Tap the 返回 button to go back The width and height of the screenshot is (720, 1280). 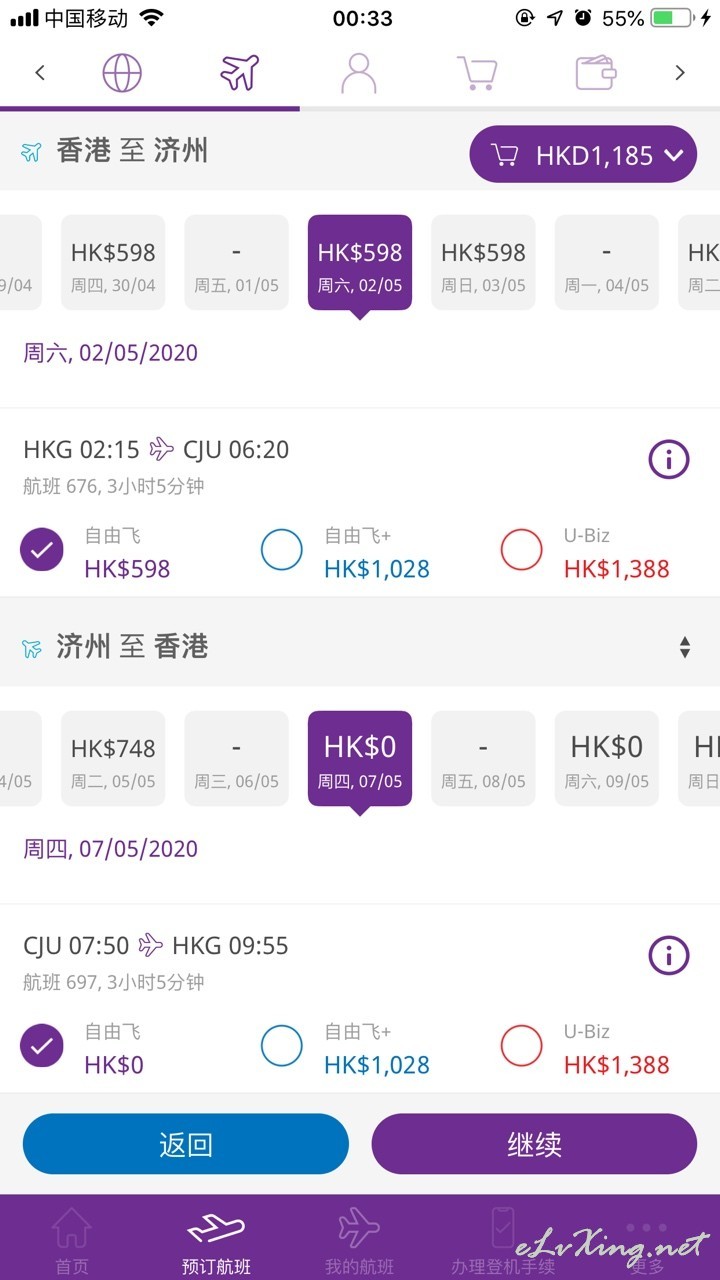tap(186, 1144)
